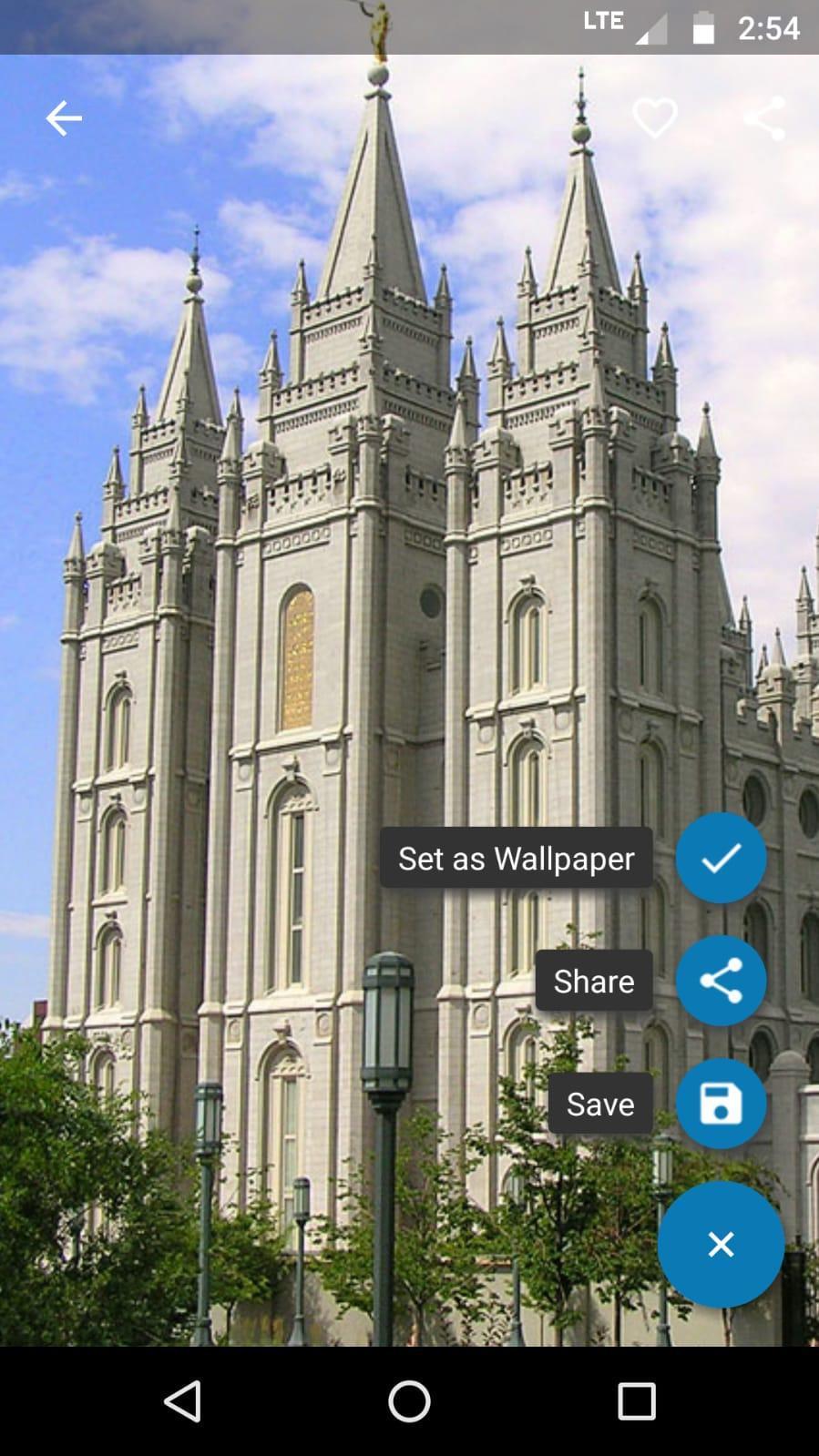Tap the Save label button
819x1456 pixels.
(x=600, y=1103)
